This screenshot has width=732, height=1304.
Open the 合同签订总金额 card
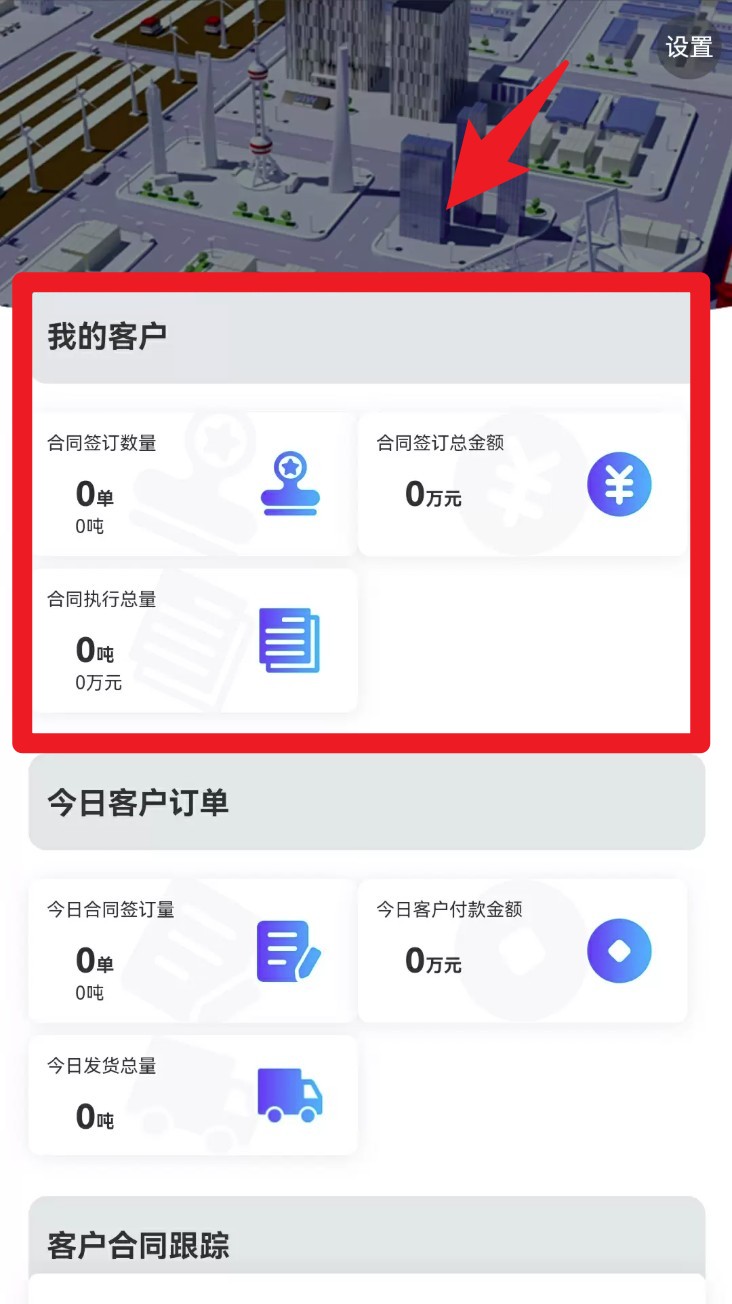[x=522, y=485]
